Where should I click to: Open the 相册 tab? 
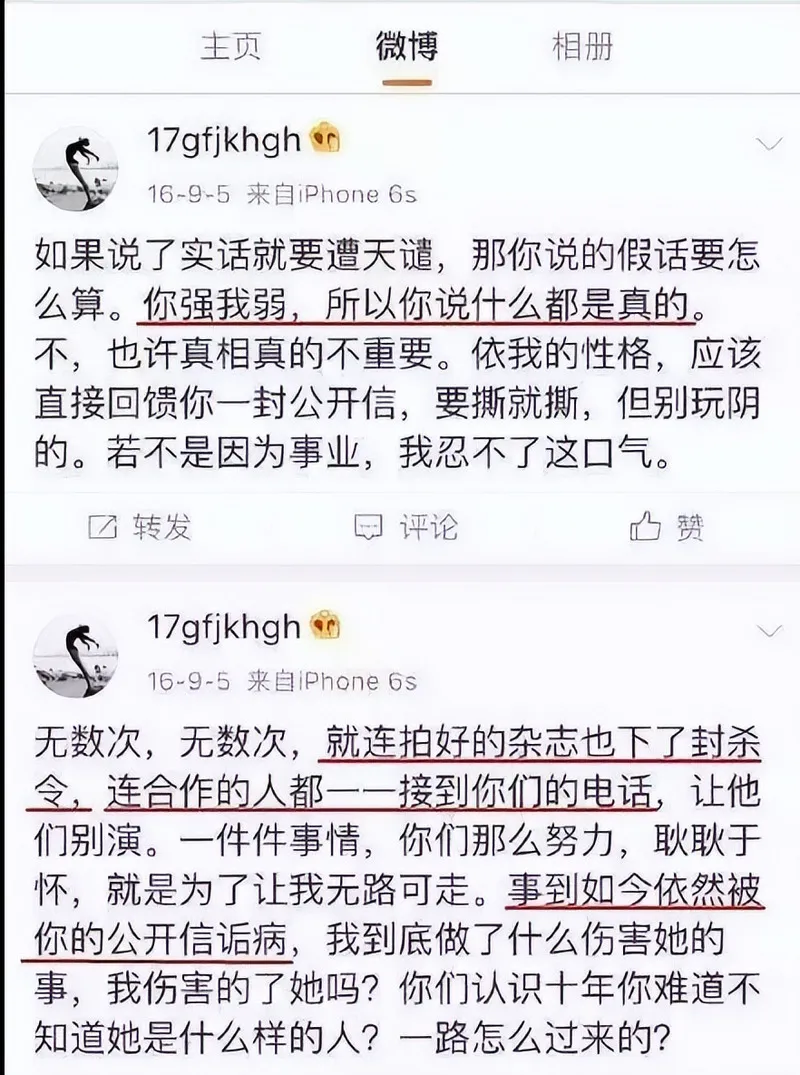coord(582,47)
